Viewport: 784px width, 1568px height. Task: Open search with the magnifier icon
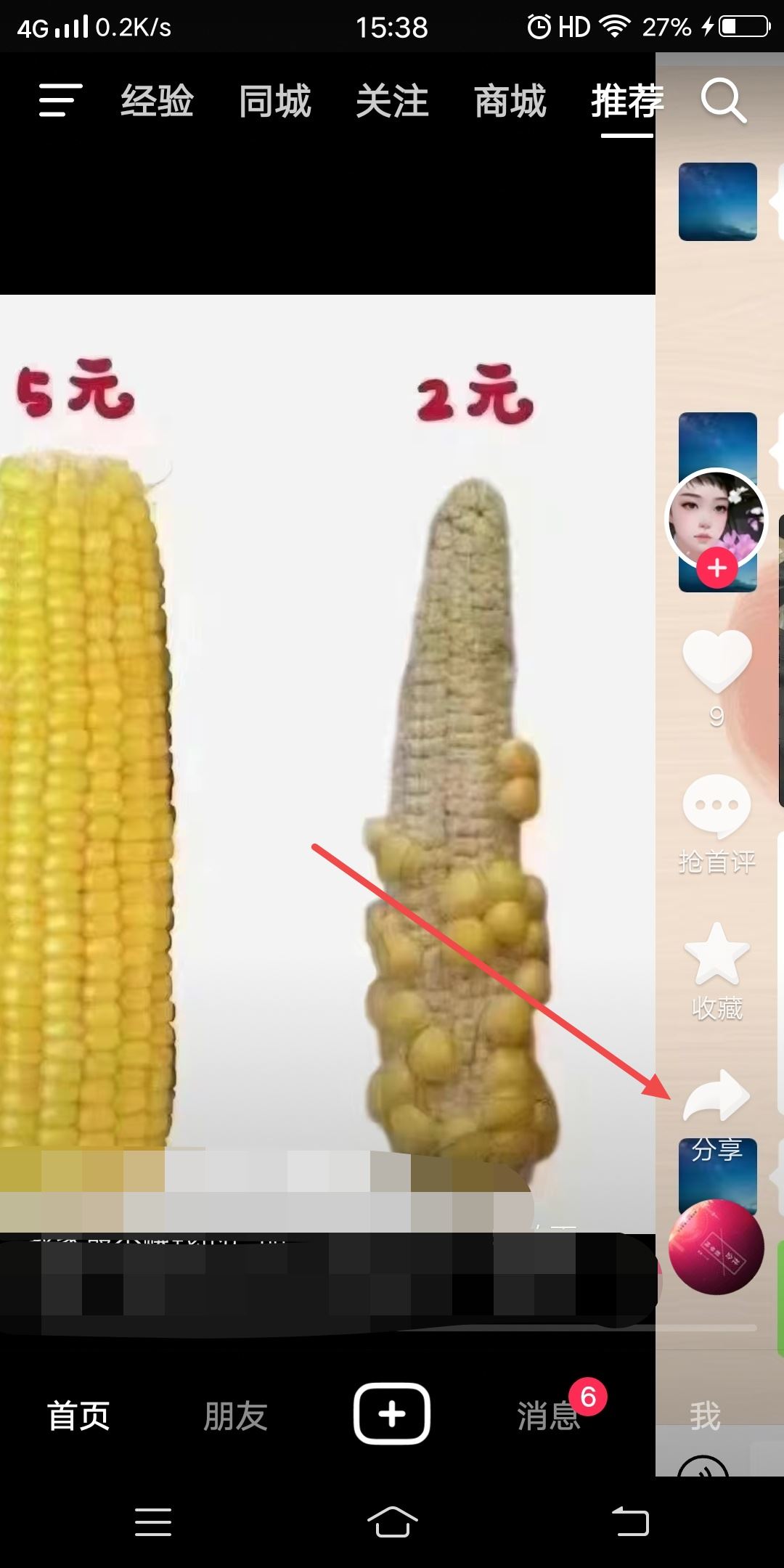point(723,101)
